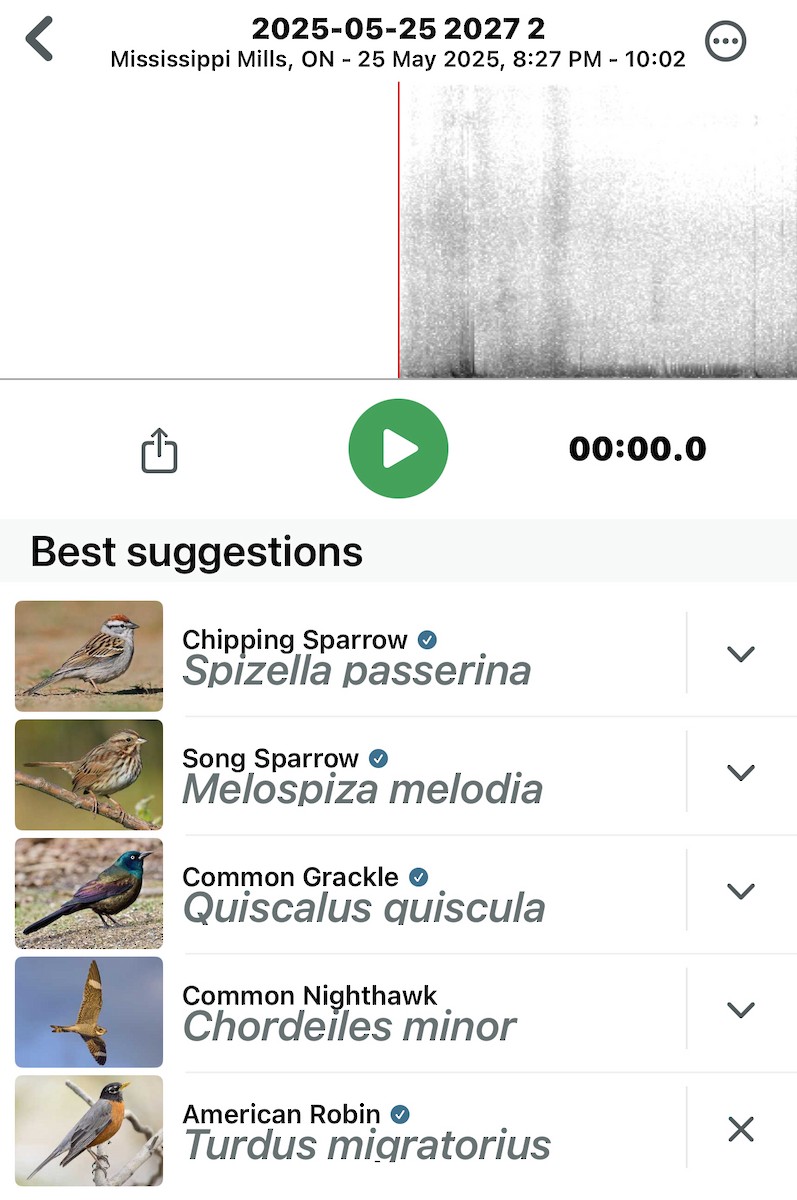Open the Song Sparrow photo
The image size is (797, 1200).
pyautogui.click(x=89, y=774)
